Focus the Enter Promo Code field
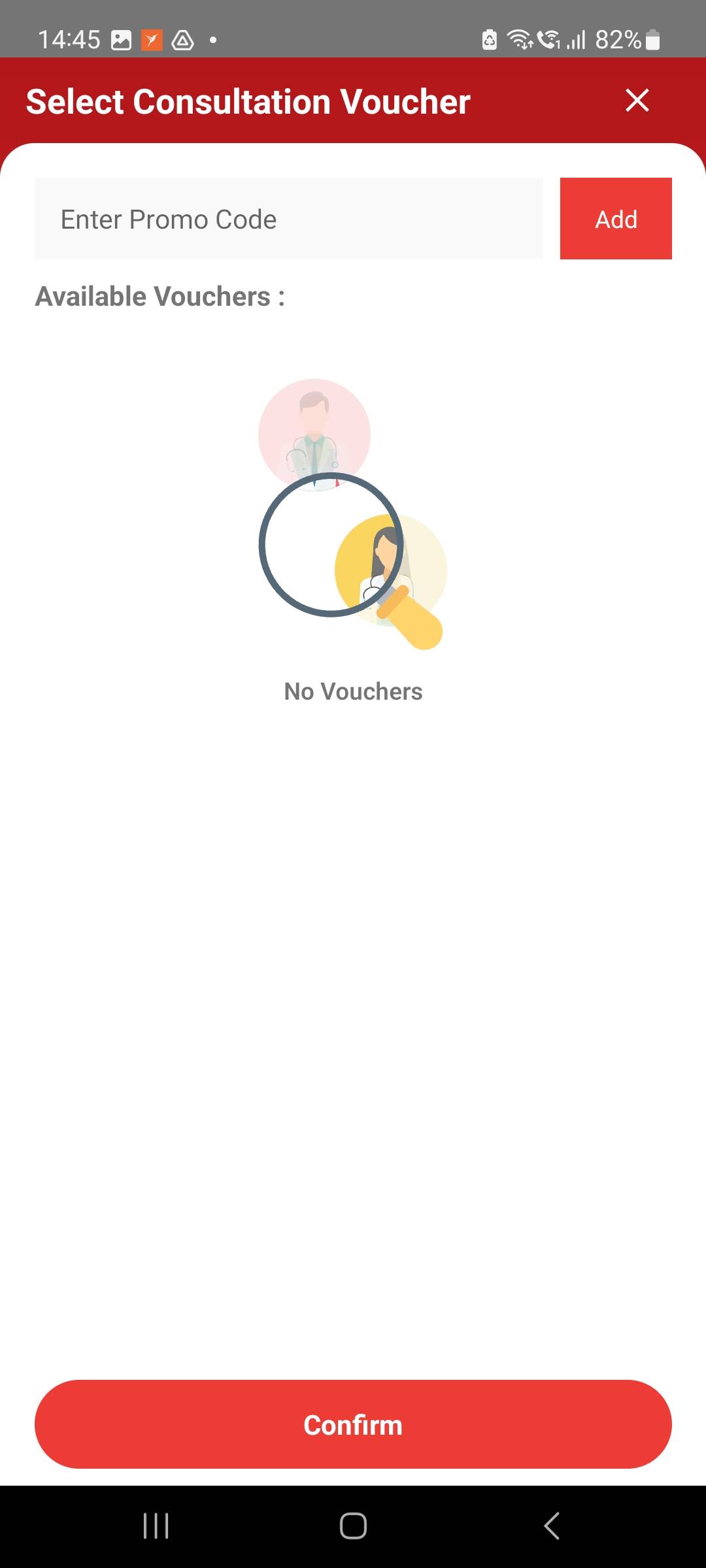The width and height of the screenshot is (706, 1568). [x=288, y=219]
